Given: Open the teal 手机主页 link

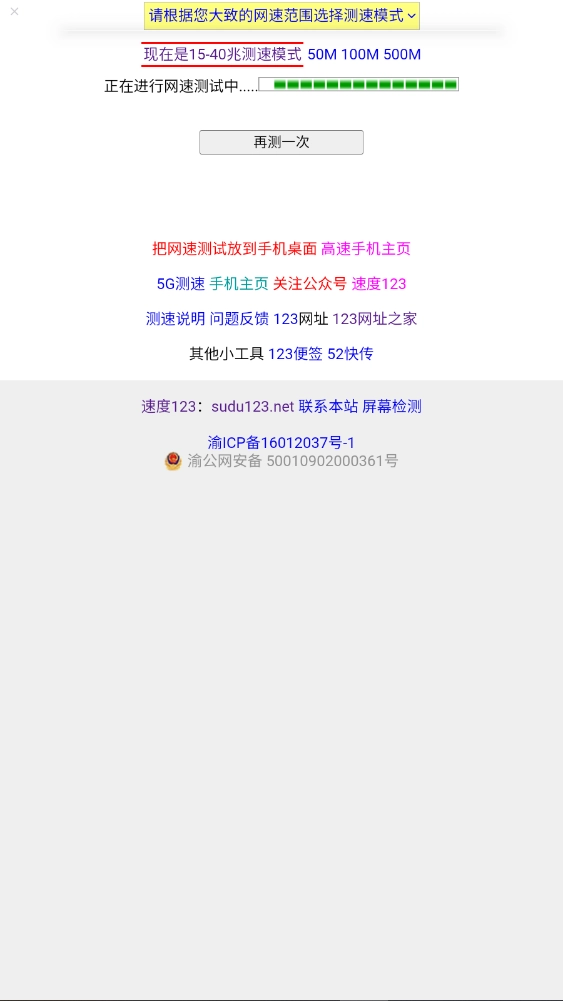Looking at the screenshot, I should point(239,284).
